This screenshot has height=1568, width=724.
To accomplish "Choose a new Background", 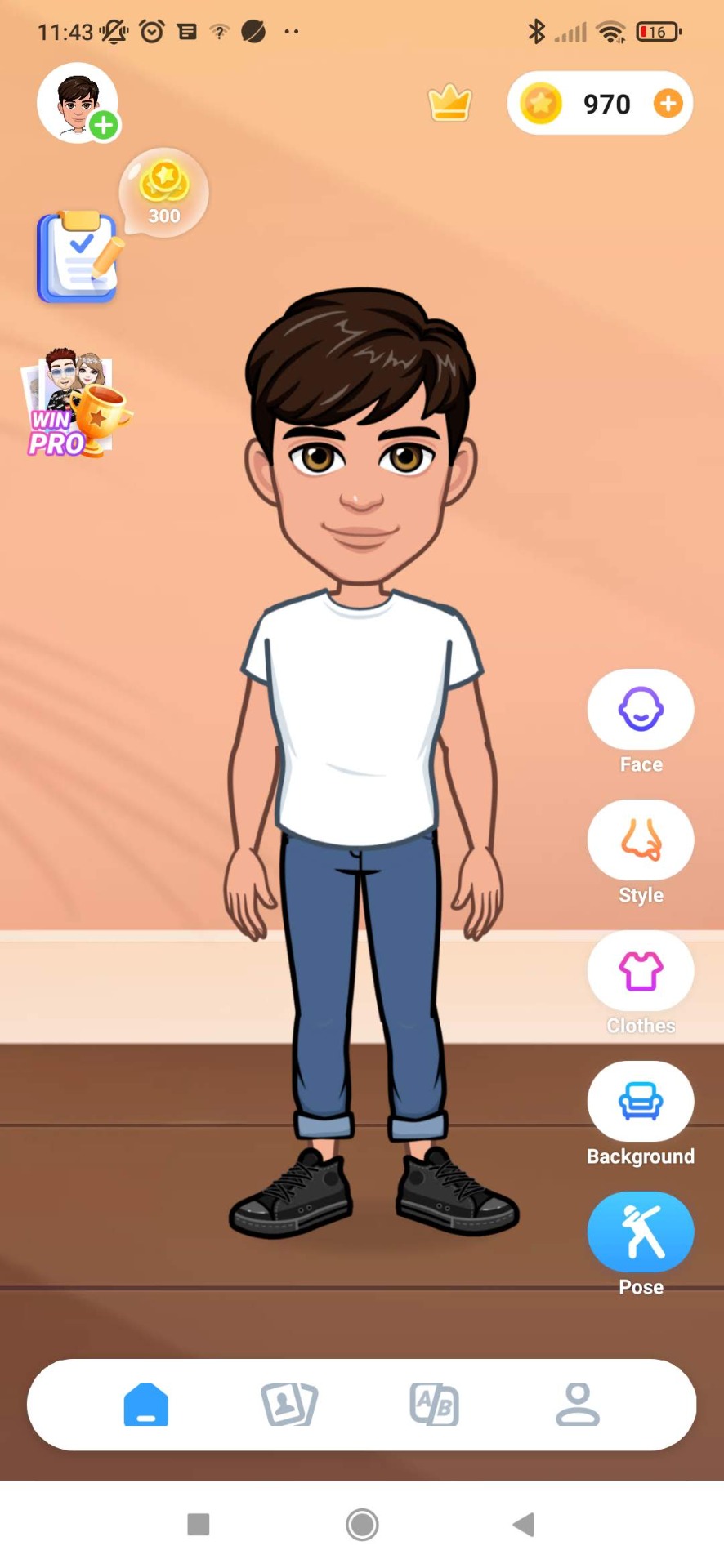I will coord(640,1101).
